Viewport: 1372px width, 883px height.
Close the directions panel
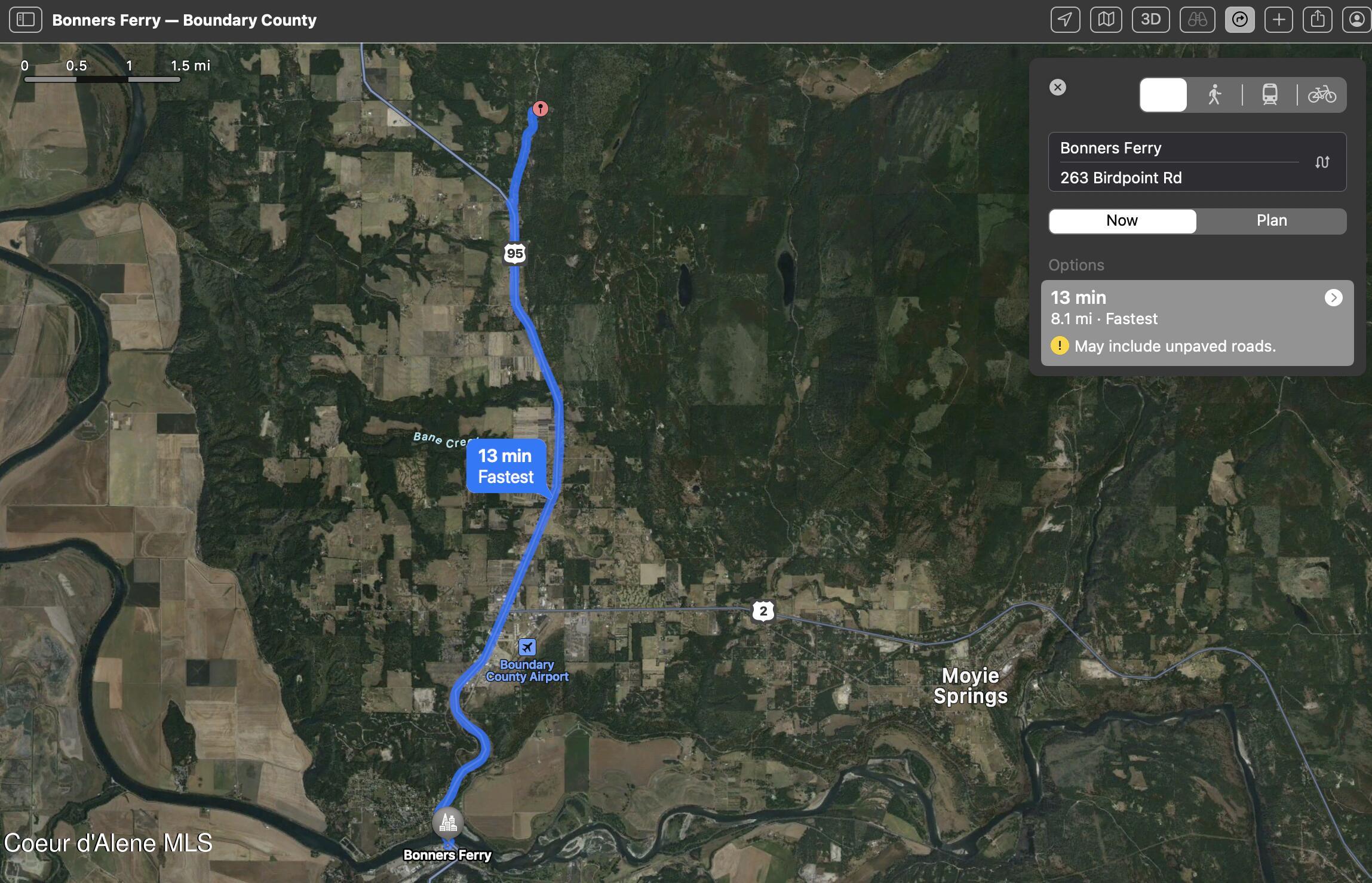click(1057, 88)
